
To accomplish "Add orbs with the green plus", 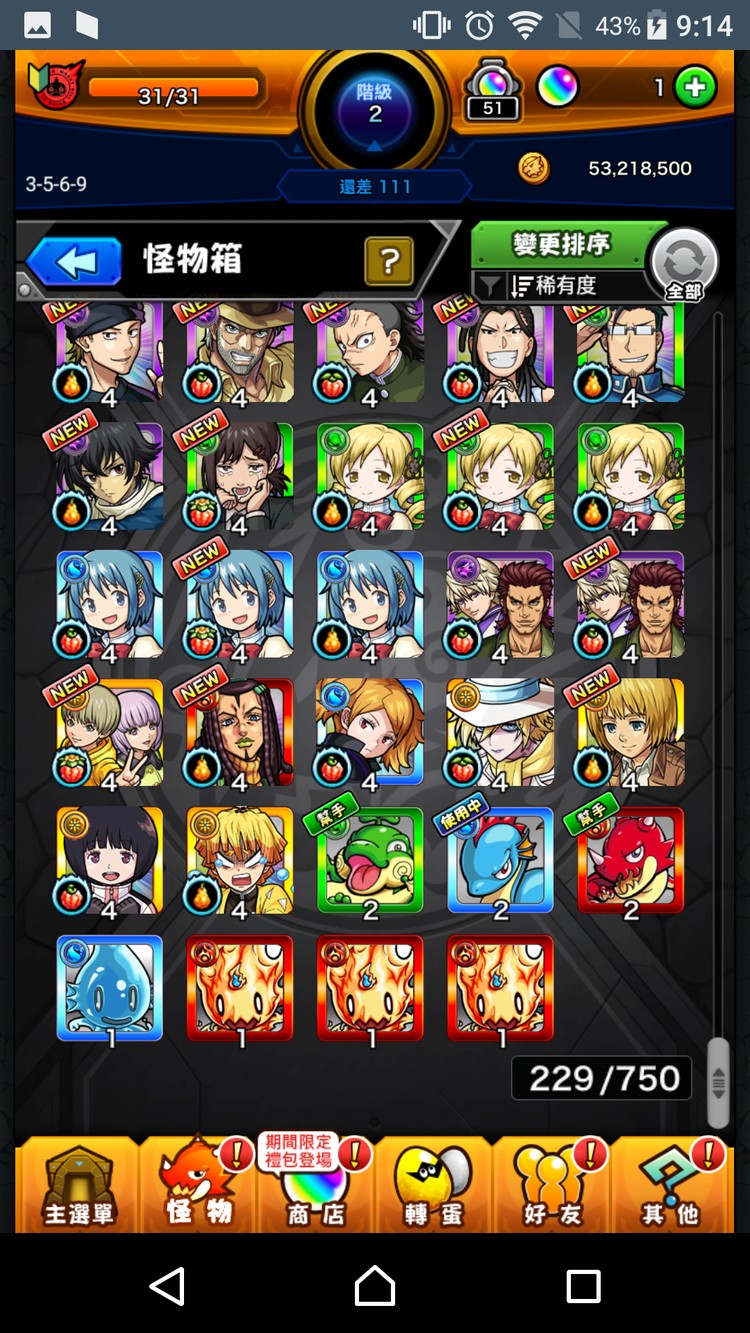I will pos(695,88).
